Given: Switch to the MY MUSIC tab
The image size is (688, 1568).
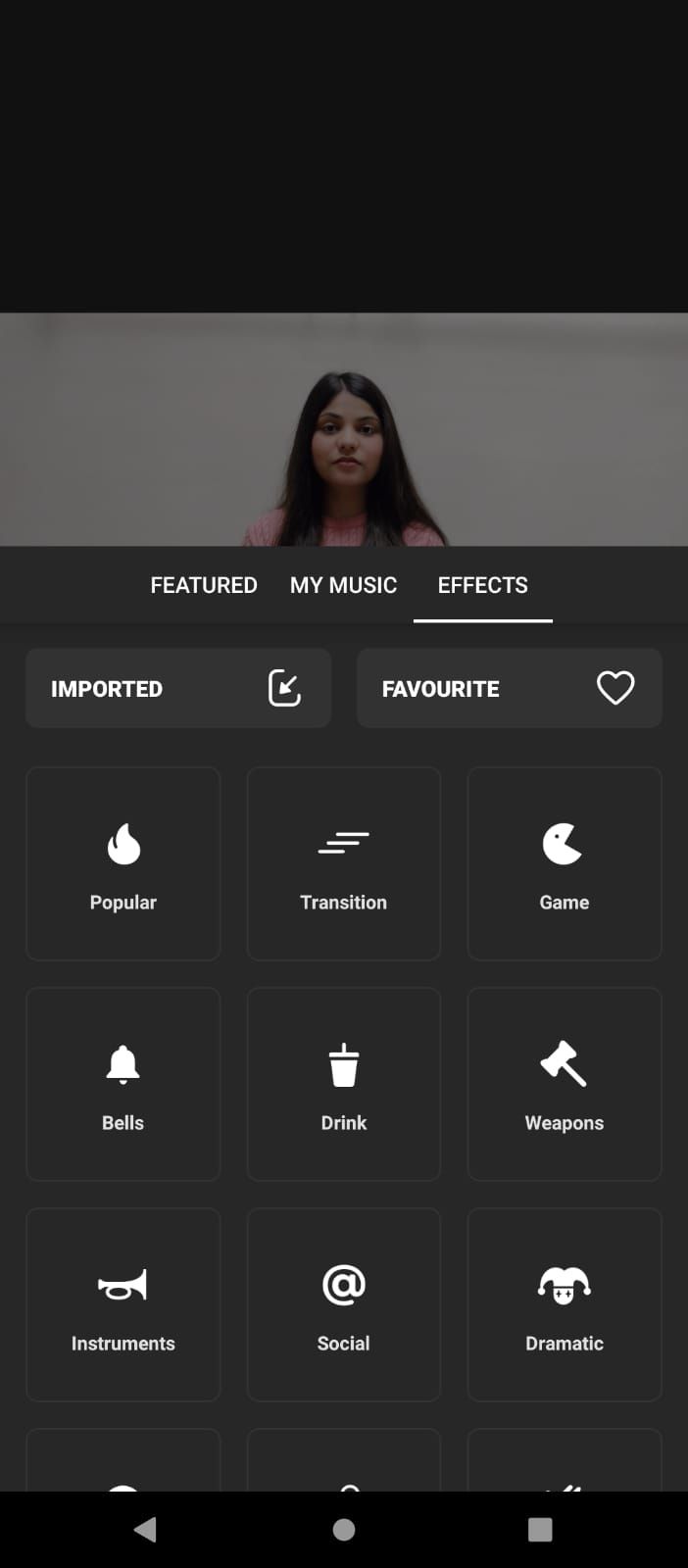Looking at the screenshot, I should (x=343, y=585).
